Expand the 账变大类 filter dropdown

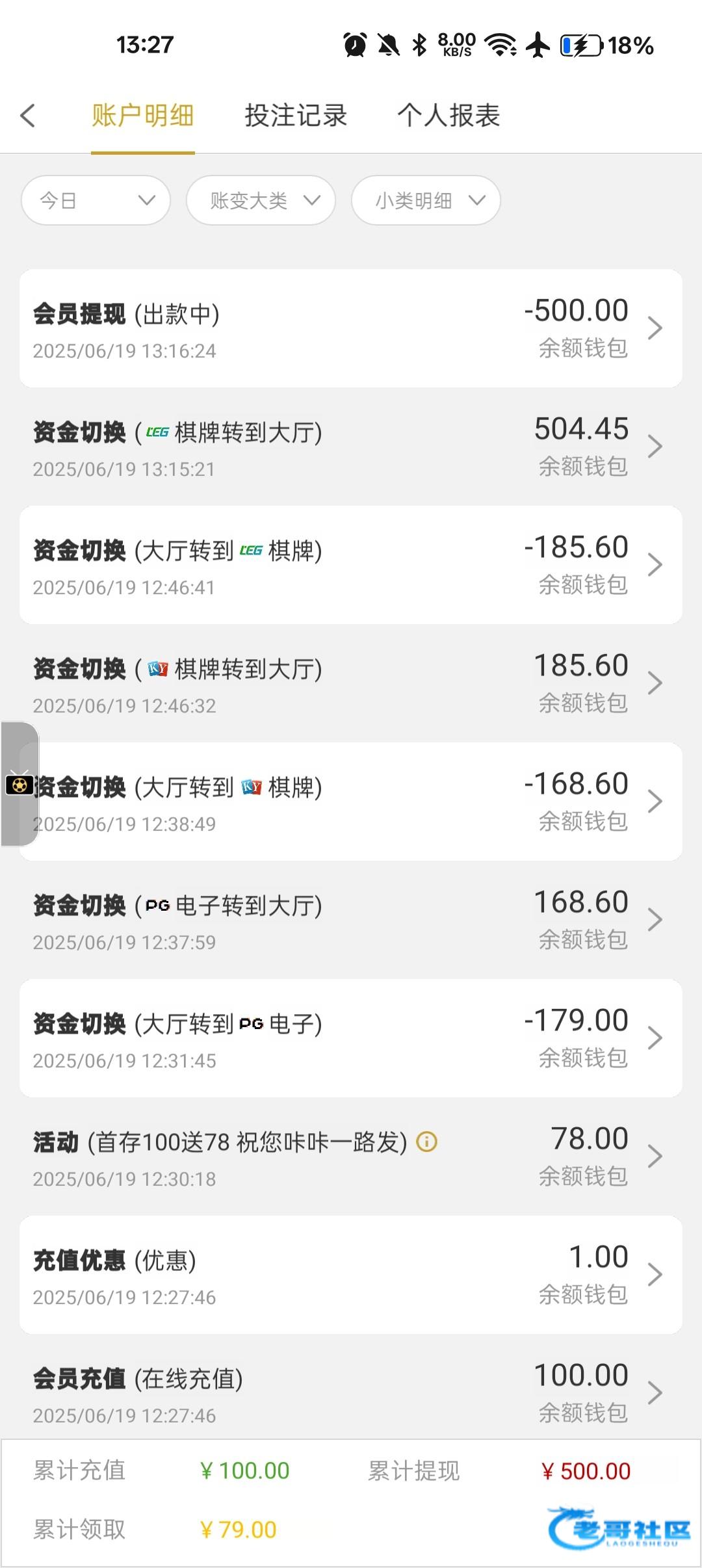point(261,200)
